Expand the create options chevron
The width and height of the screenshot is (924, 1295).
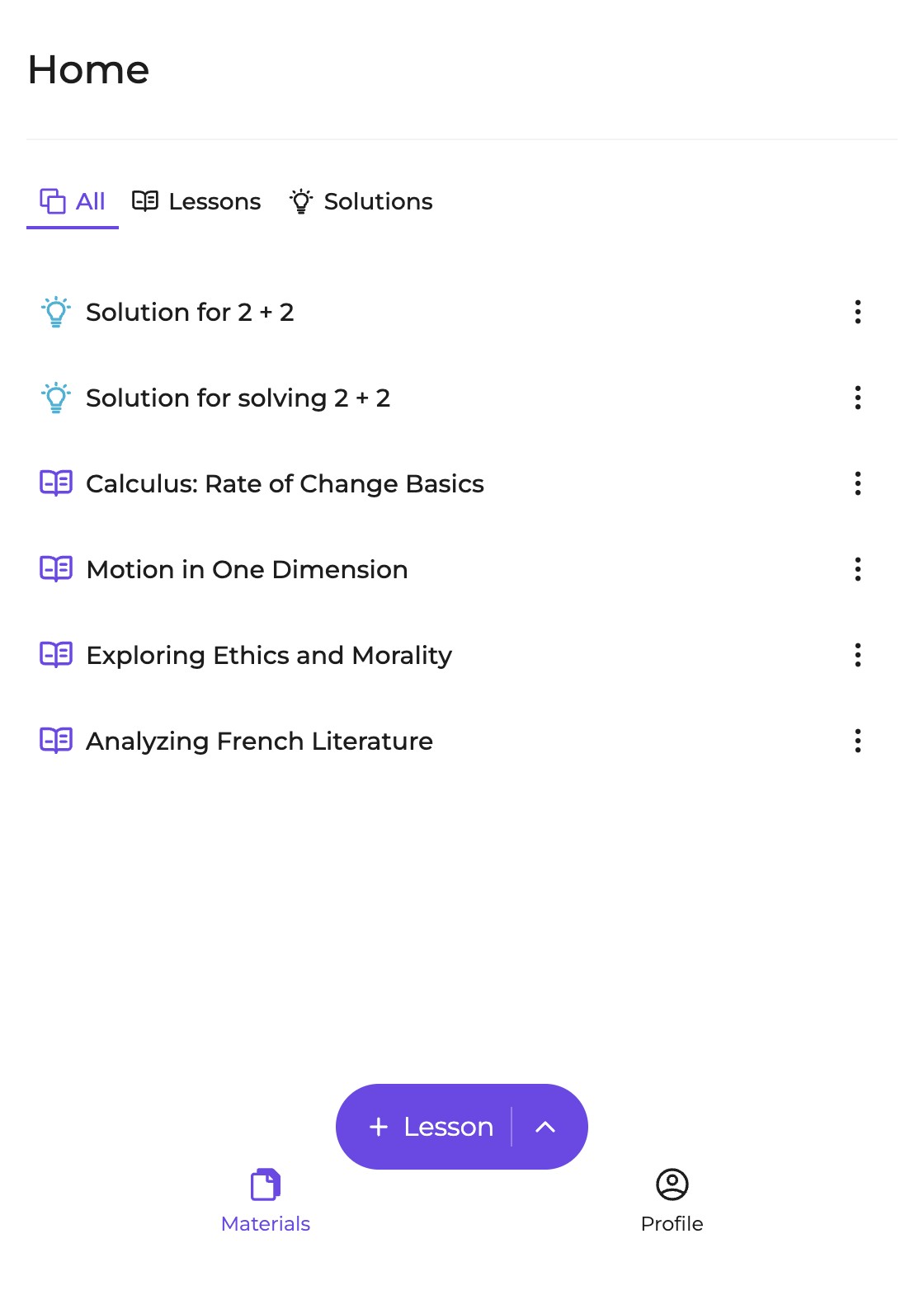tap(546, 1127)
